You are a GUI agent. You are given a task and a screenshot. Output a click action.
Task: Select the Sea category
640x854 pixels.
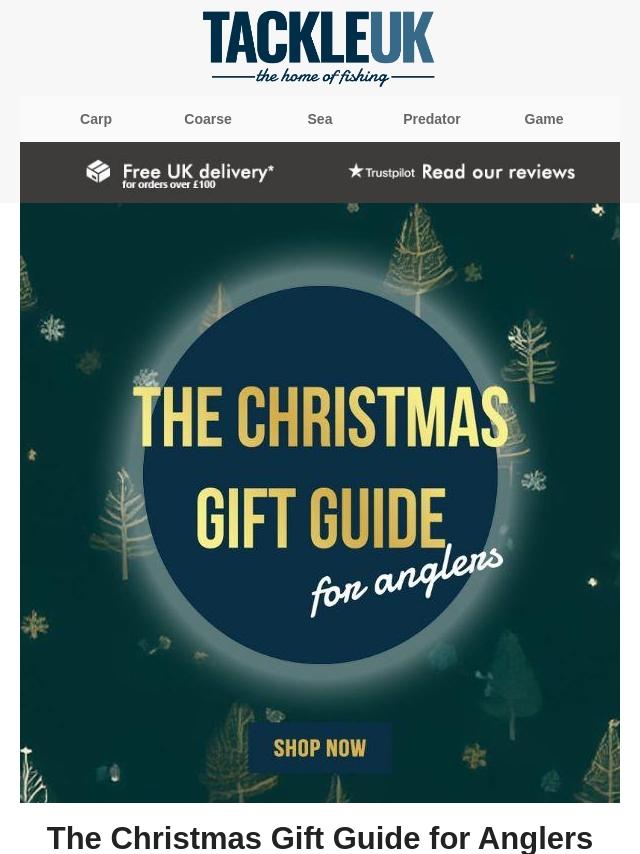click(320, 119)
